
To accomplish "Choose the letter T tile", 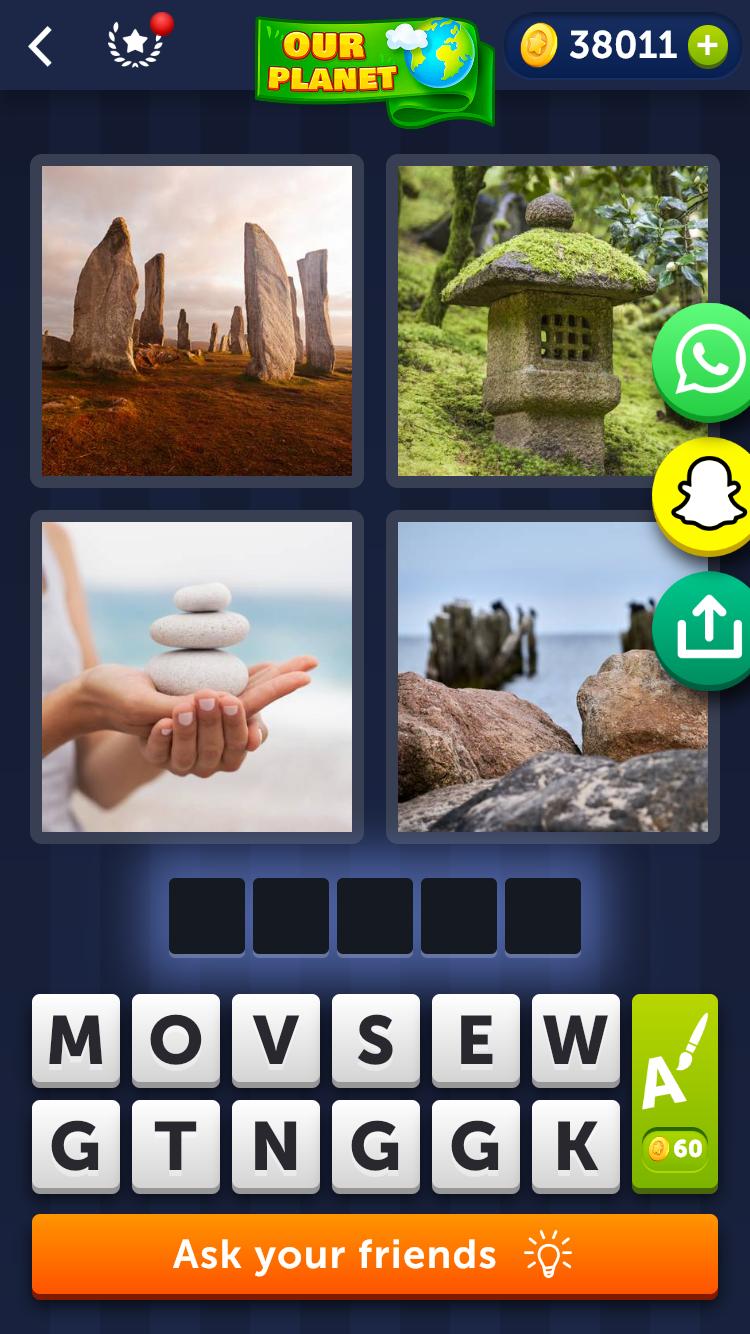I will tap(176, 1146).
